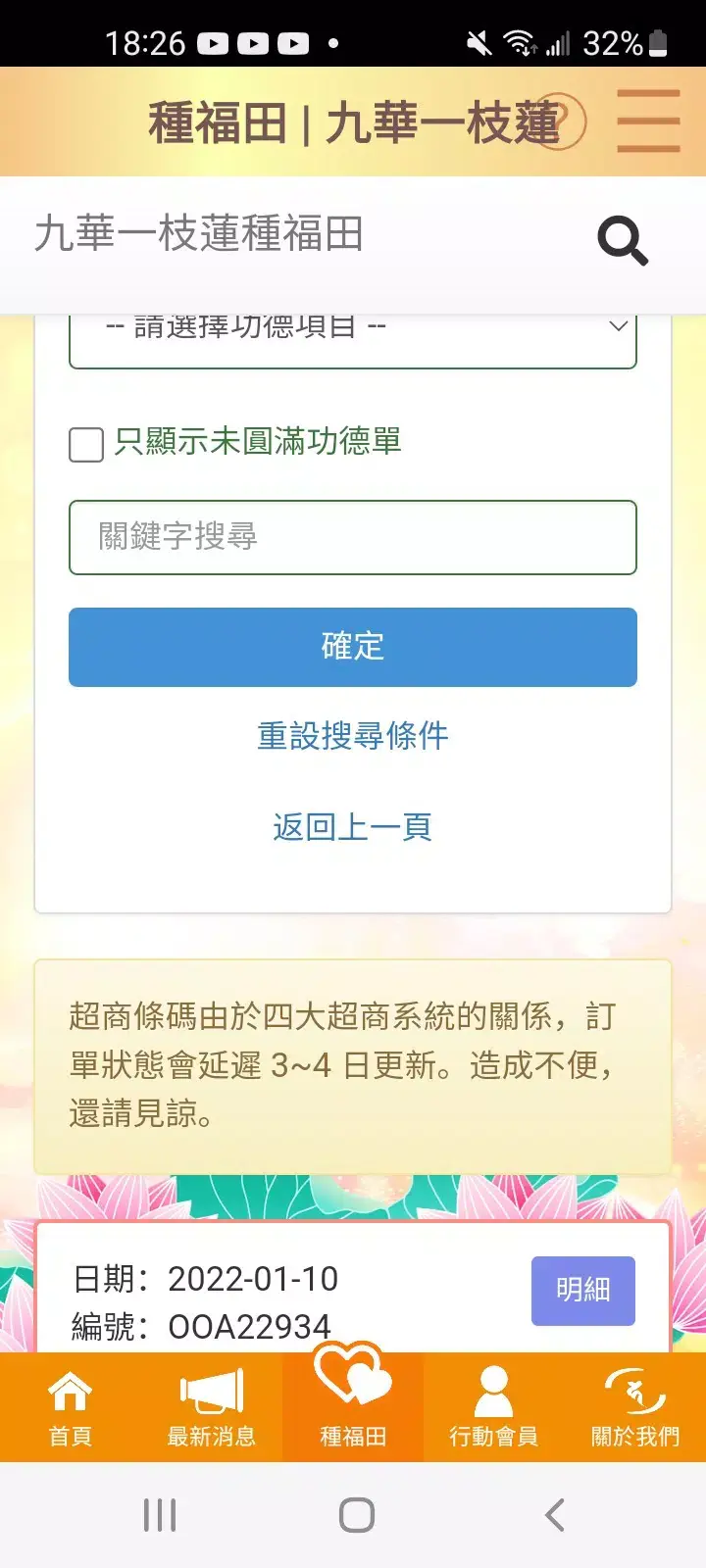Tap the Android back navigation arrow
This screenshot has height=1568, width=706.
[554, 1514]
